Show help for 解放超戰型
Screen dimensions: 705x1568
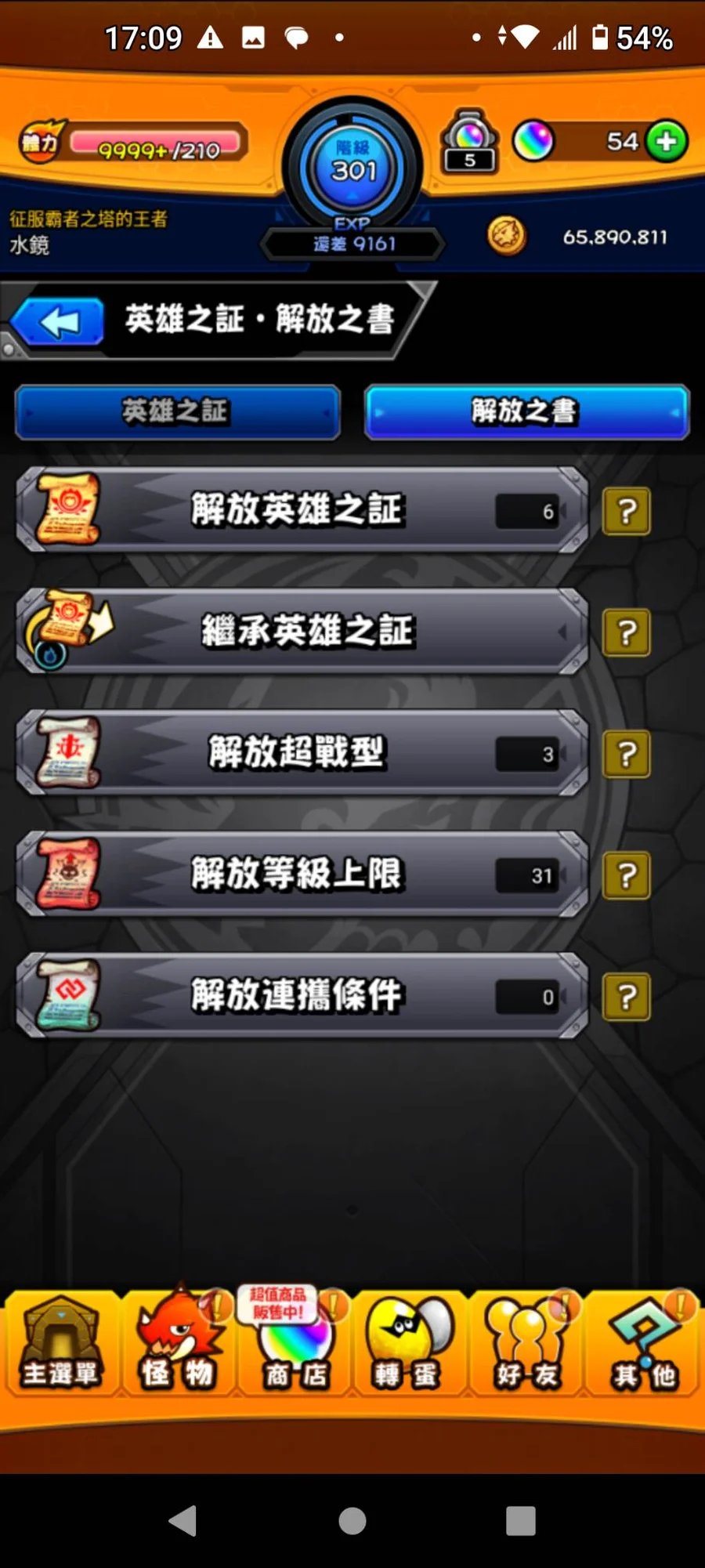click(x=627, y=754)
